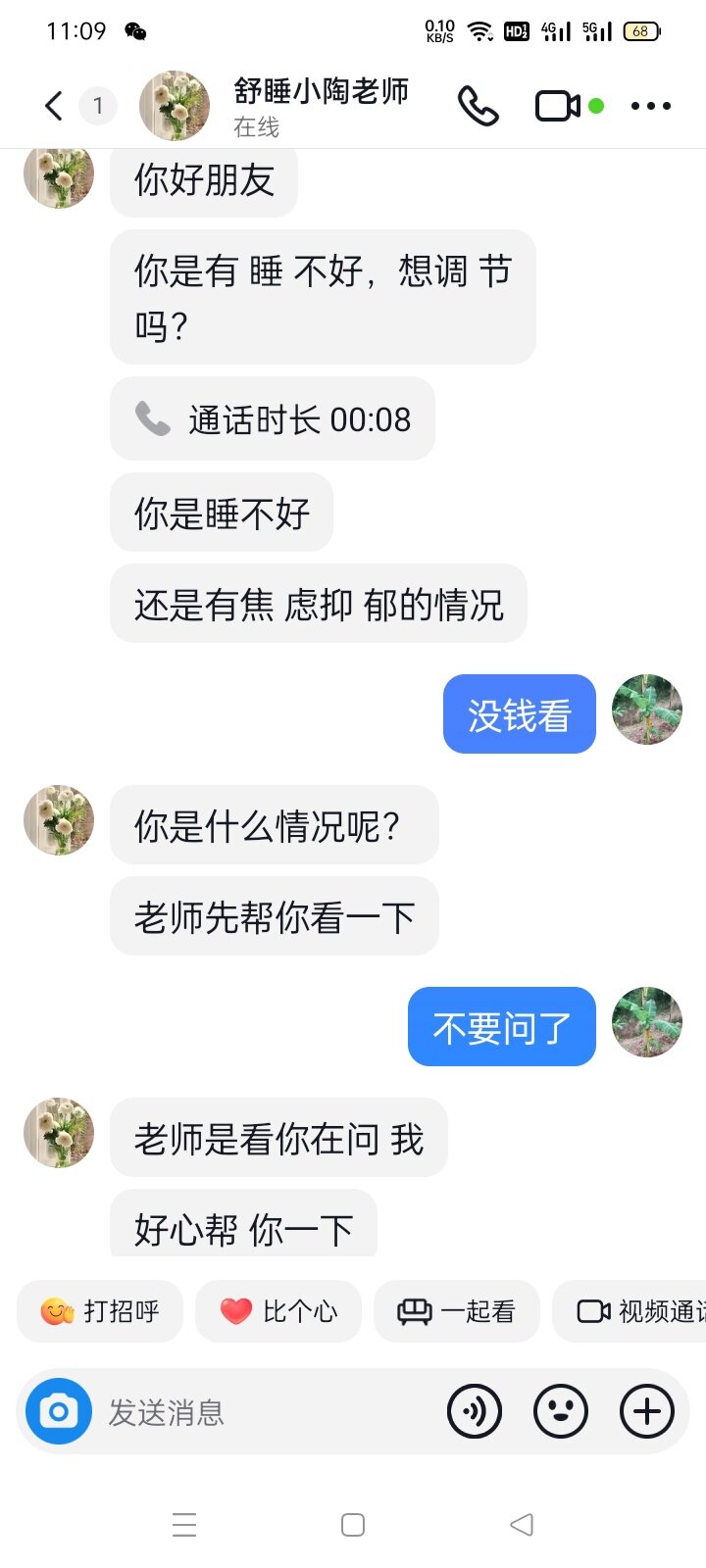Viewport: 706px width, 1568px height.
Task: Open the 一起看 watch-together chip
Action: (x=457, y=1311)
